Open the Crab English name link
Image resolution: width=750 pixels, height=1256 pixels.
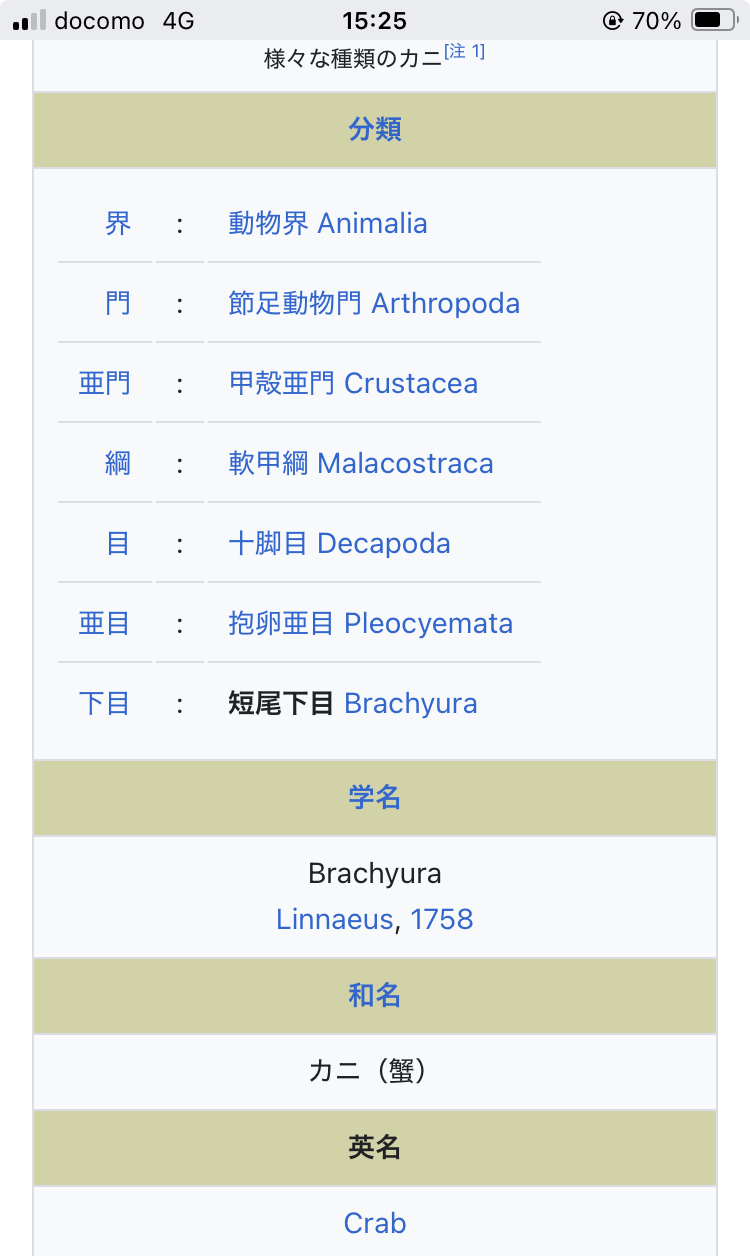coord(375,1223)
